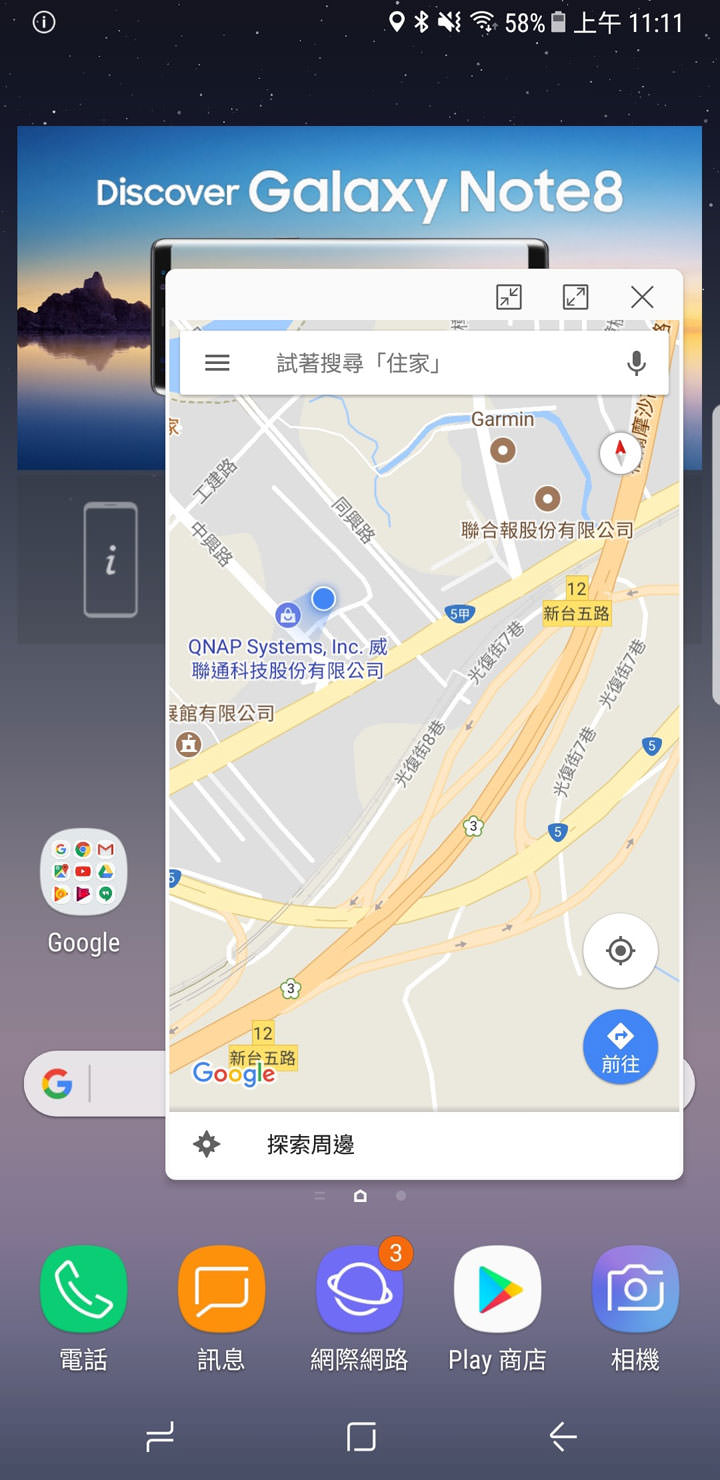
Task: Launch the 網際網路 browser with notification badge
Action: pos(359,1288)
